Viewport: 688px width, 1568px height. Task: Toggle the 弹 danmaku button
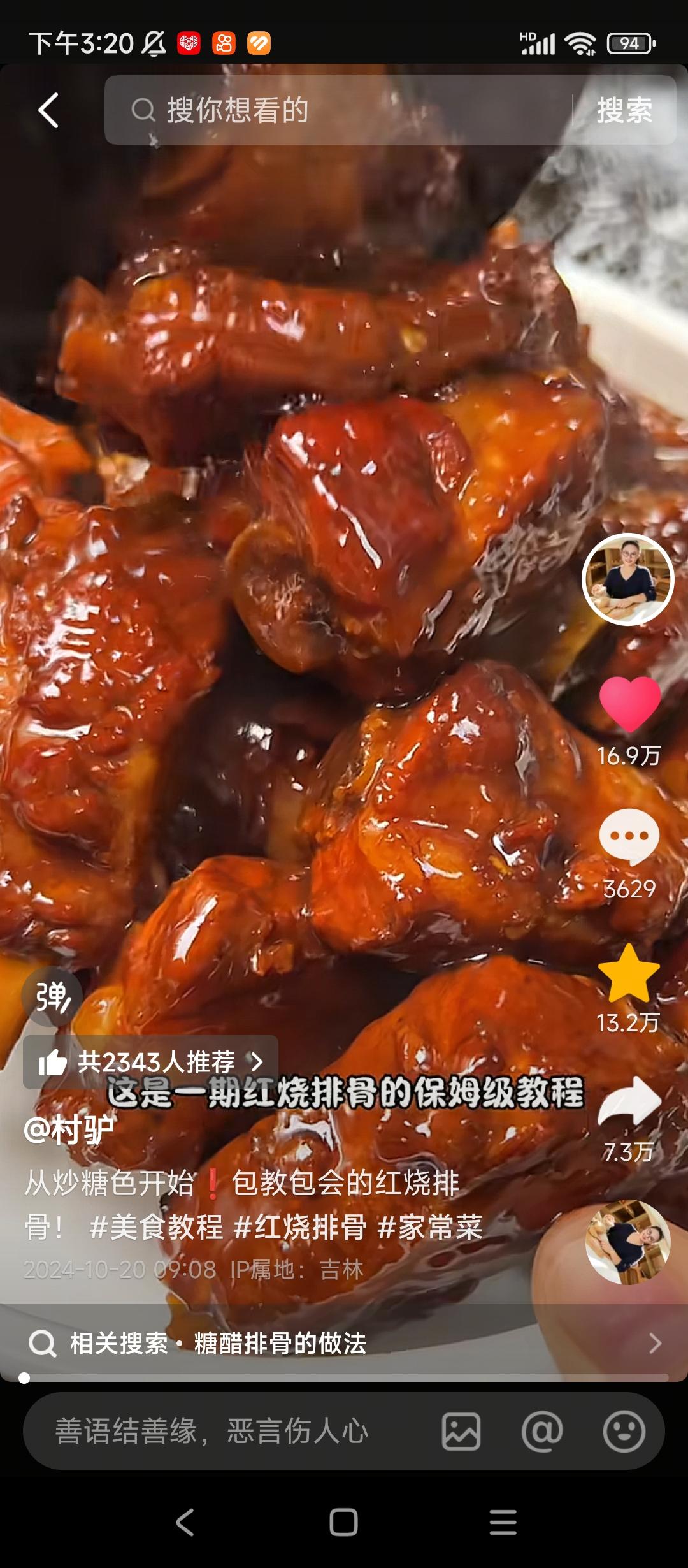tap(52, 998)
